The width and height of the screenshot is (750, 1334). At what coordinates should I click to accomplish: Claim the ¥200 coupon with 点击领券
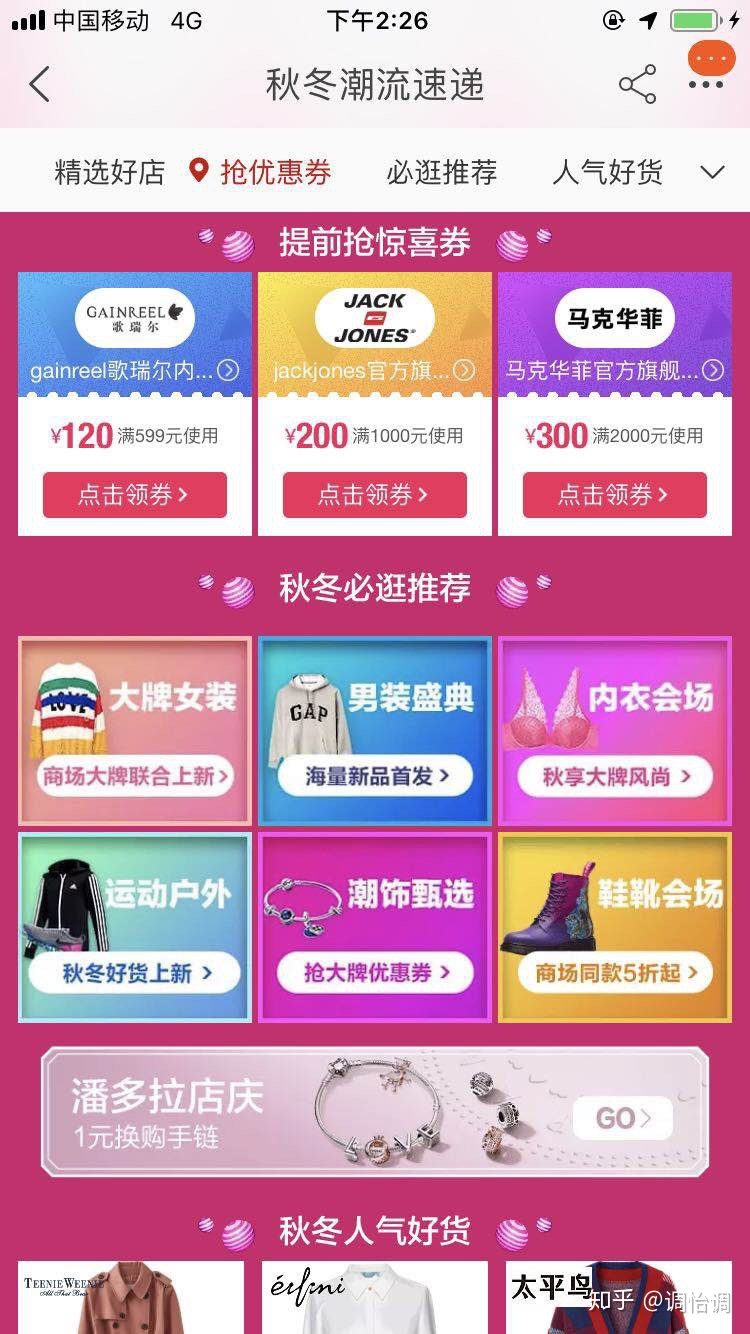[374, 494]
